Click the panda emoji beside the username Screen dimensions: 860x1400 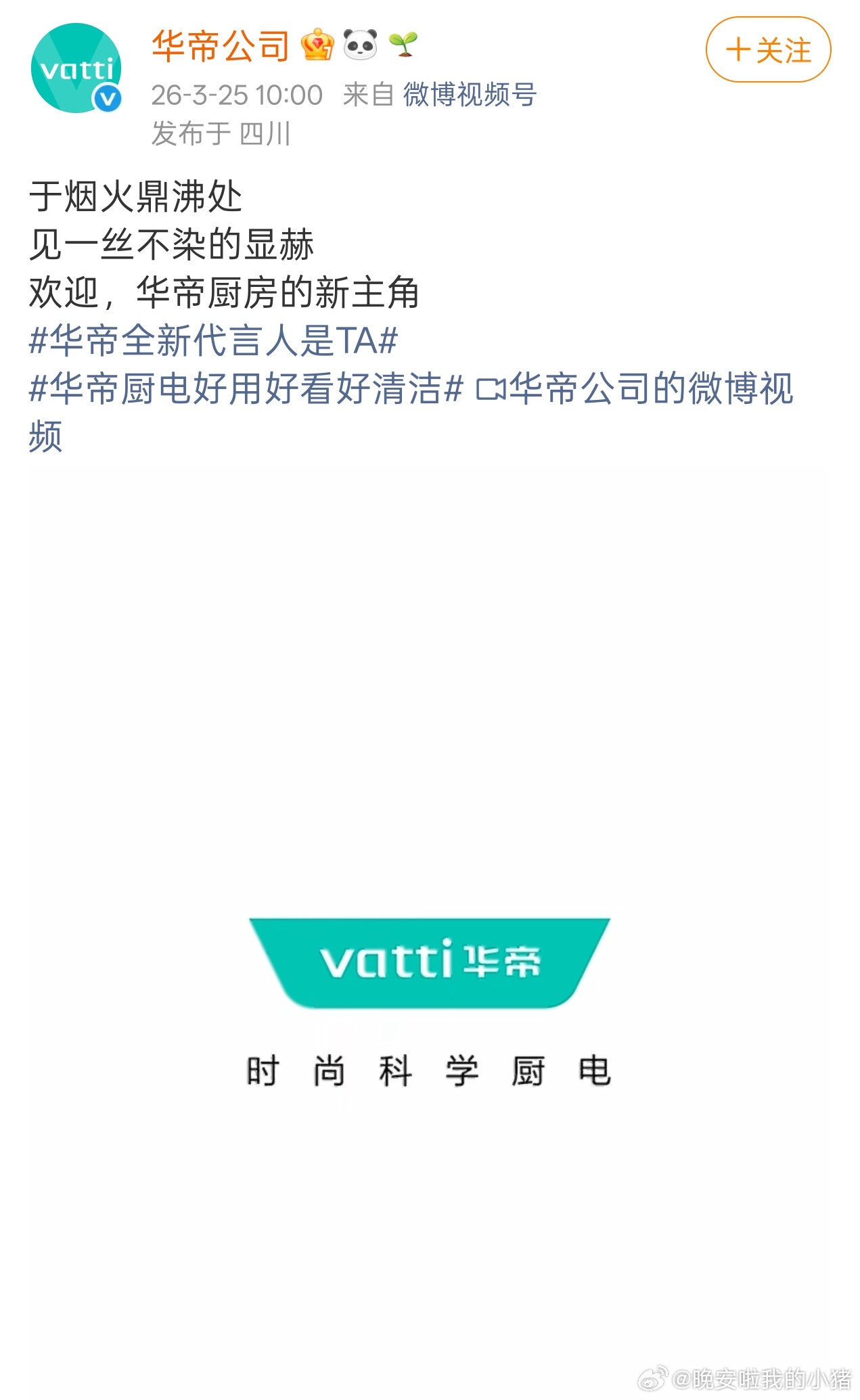coord(360,45)
